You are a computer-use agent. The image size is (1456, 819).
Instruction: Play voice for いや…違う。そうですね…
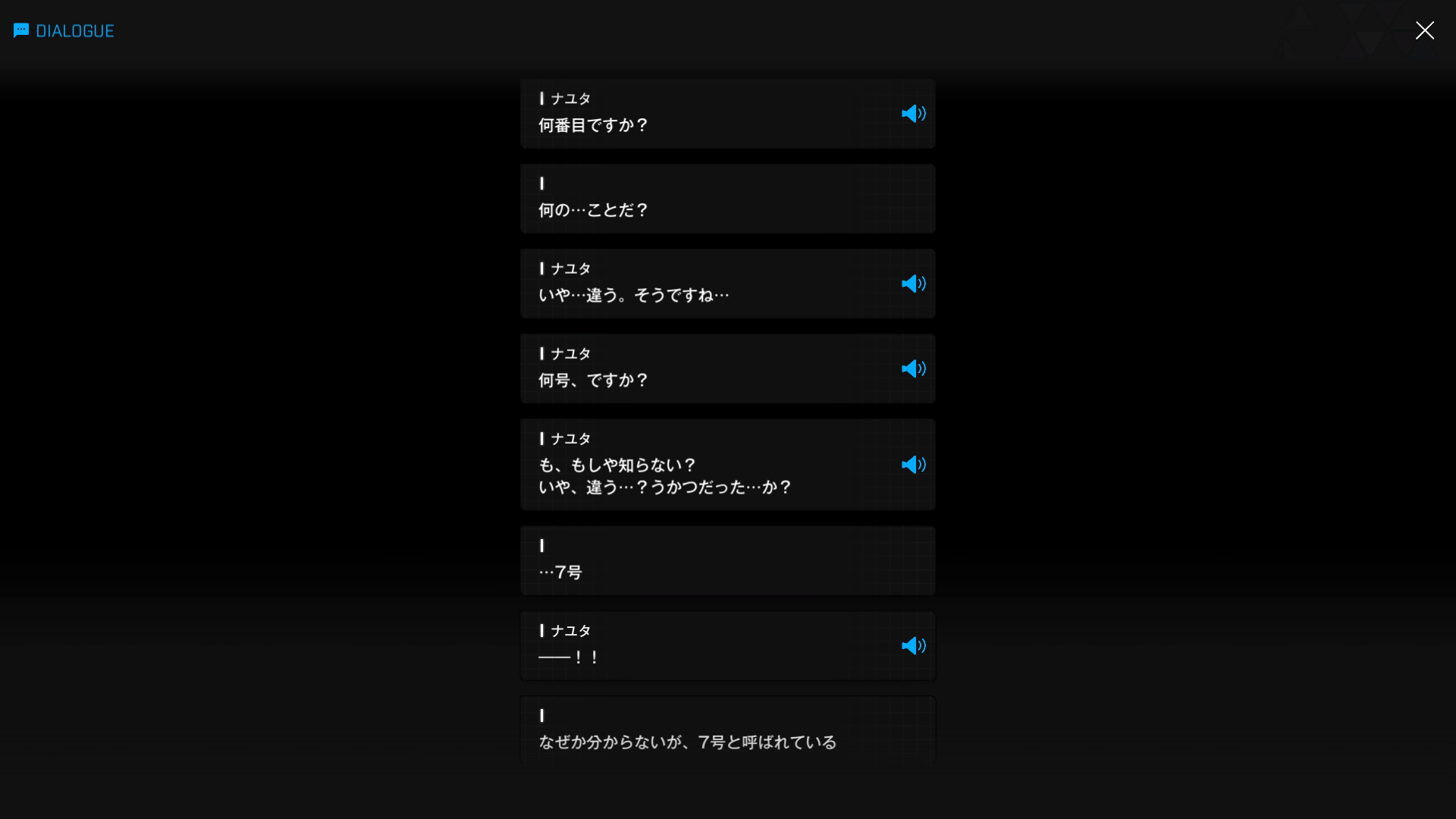(913, 284)
